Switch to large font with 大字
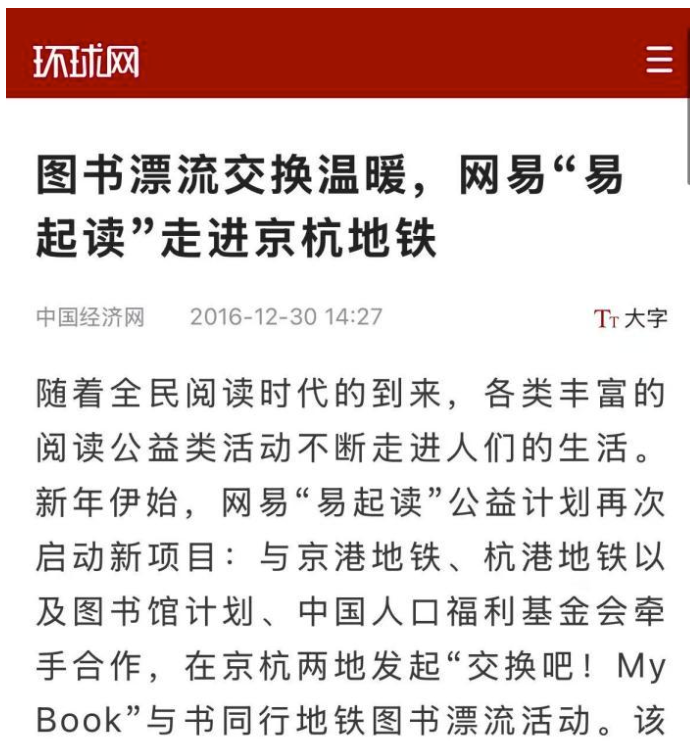Image resolution: width=690 pixels, height=752 pixels. tap(630, 318)
